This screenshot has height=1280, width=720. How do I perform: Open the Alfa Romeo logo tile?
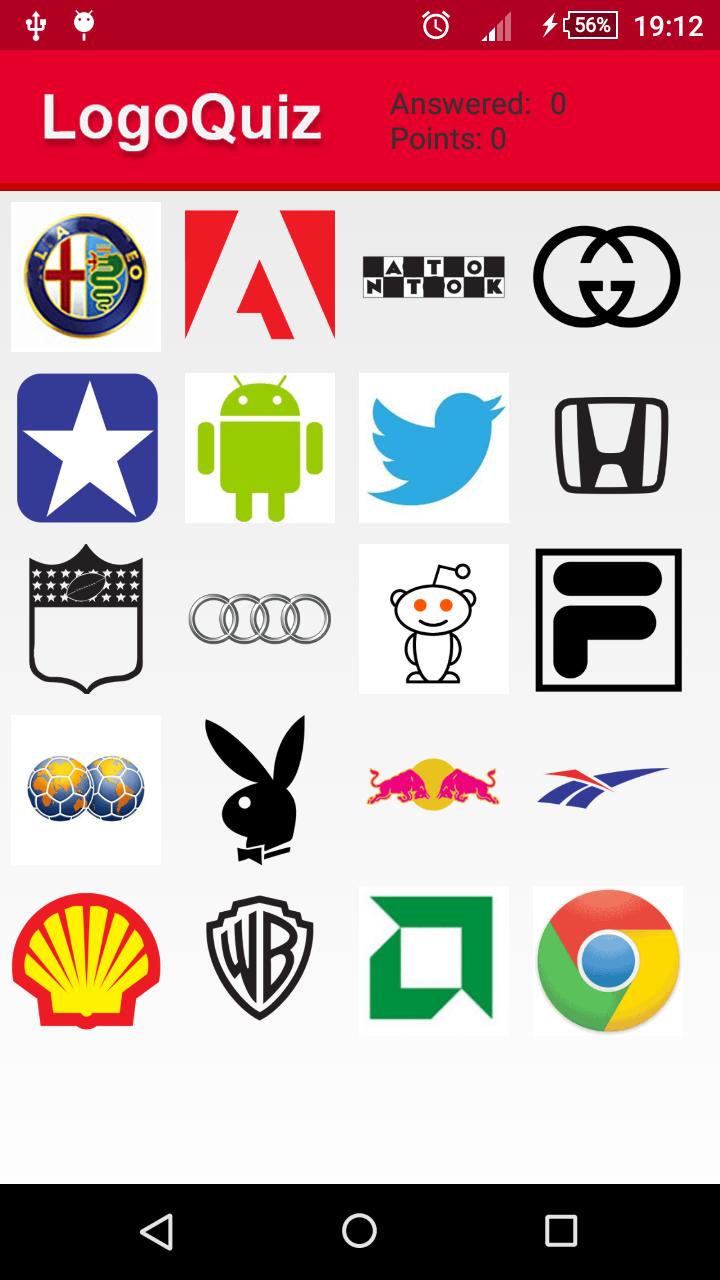[86, 277]
